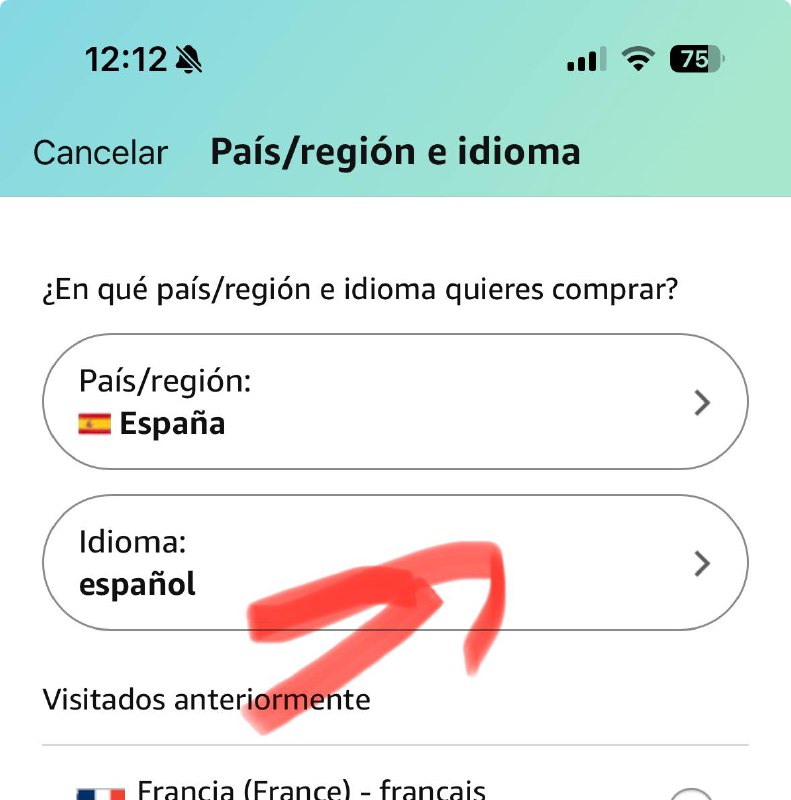Open the País/región selector showing España

[394, 402]
